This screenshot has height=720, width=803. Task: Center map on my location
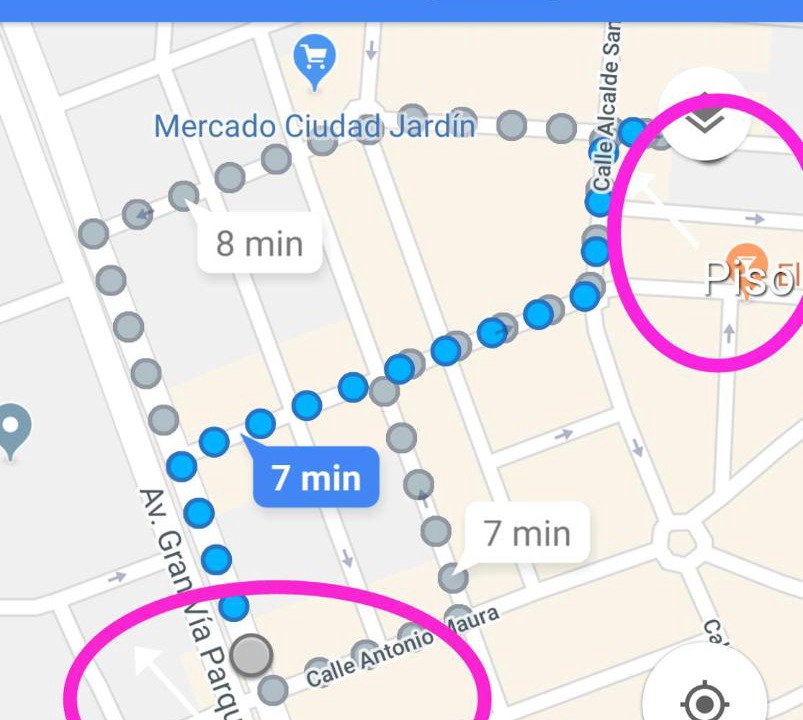(x=703, y=698)
